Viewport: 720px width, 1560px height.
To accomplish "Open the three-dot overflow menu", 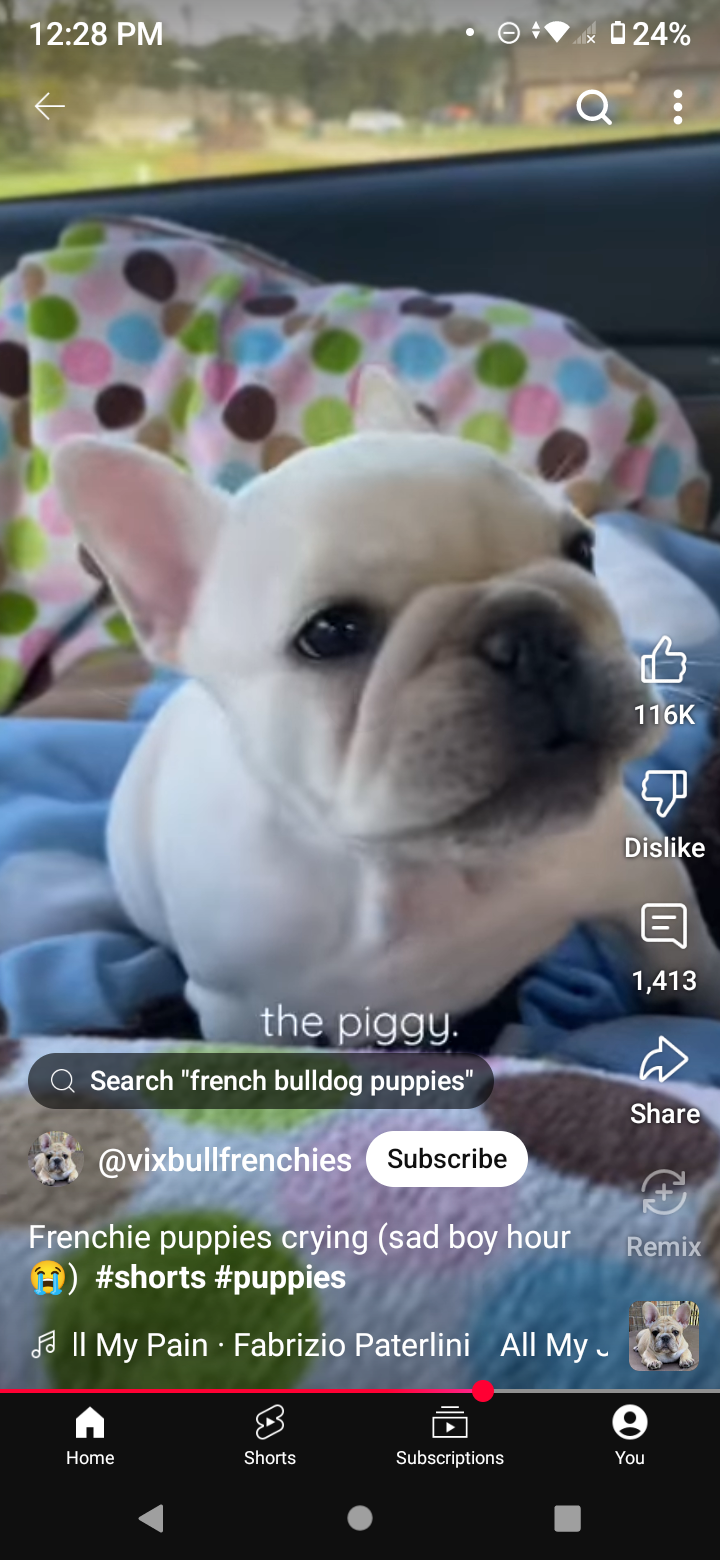I will [x=677, y=106].
